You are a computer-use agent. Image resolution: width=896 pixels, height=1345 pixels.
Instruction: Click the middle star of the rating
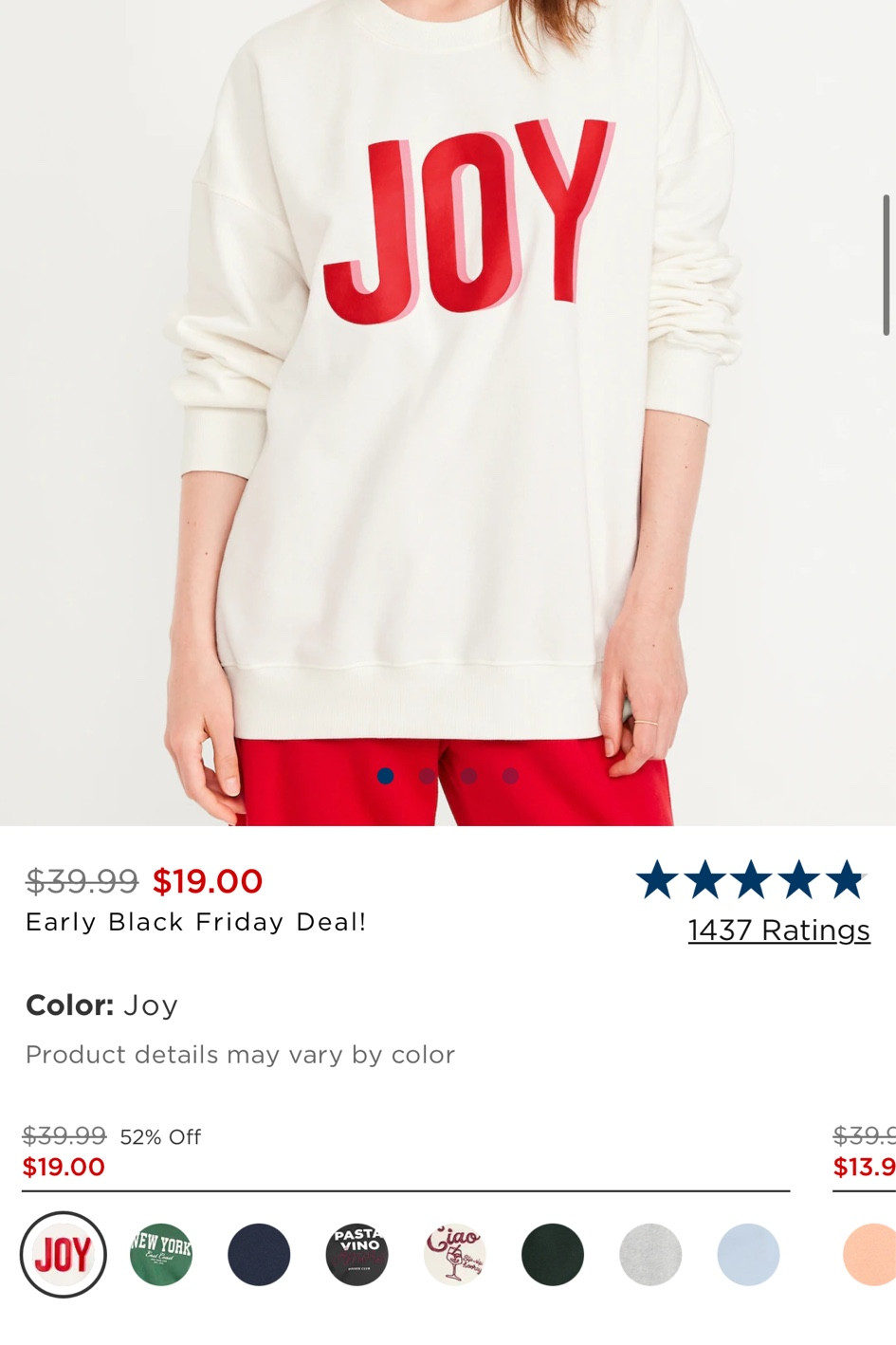click(x=754, y=881)
